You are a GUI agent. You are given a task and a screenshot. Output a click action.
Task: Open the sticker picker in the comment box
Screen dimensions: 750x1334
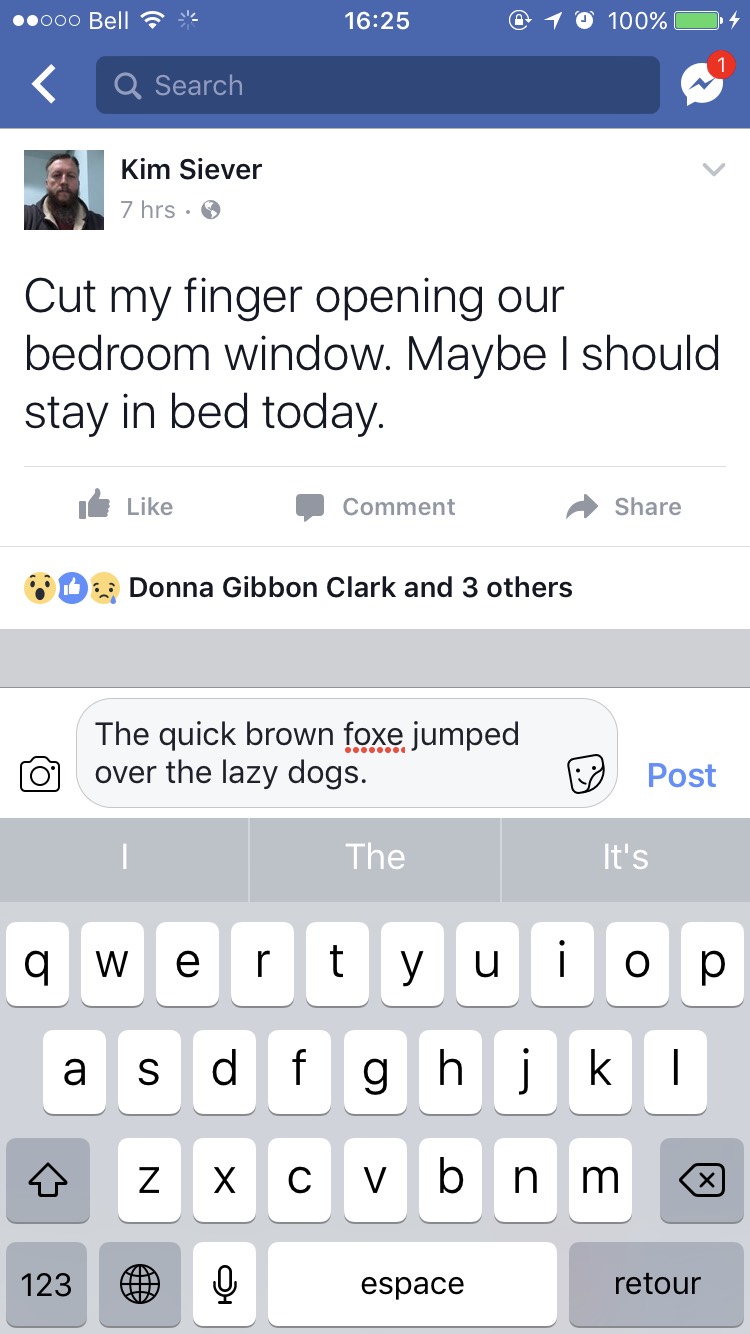[586, 774]
